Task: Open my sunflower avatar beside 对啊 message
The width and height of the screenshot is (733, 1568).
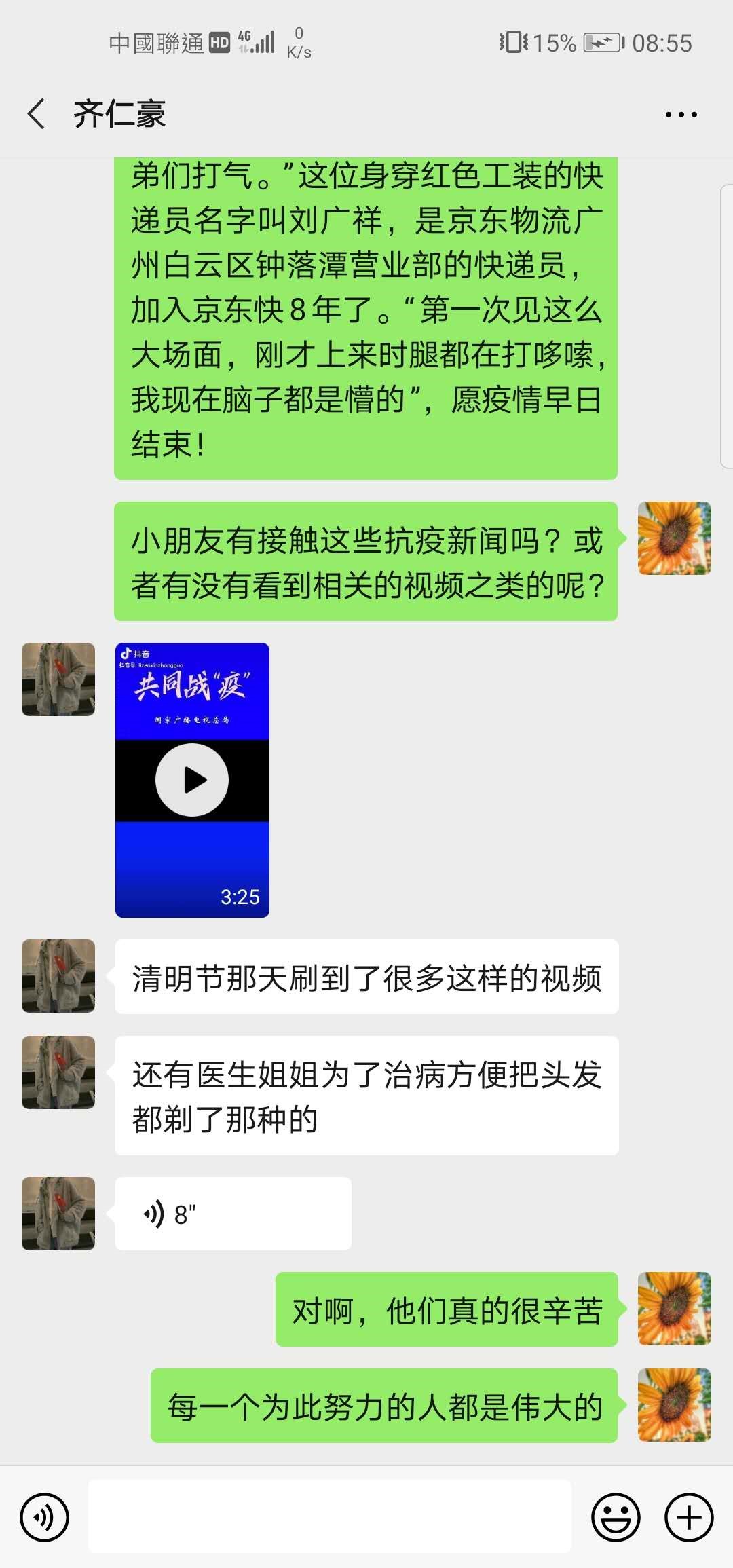Action: point(674,1309)
